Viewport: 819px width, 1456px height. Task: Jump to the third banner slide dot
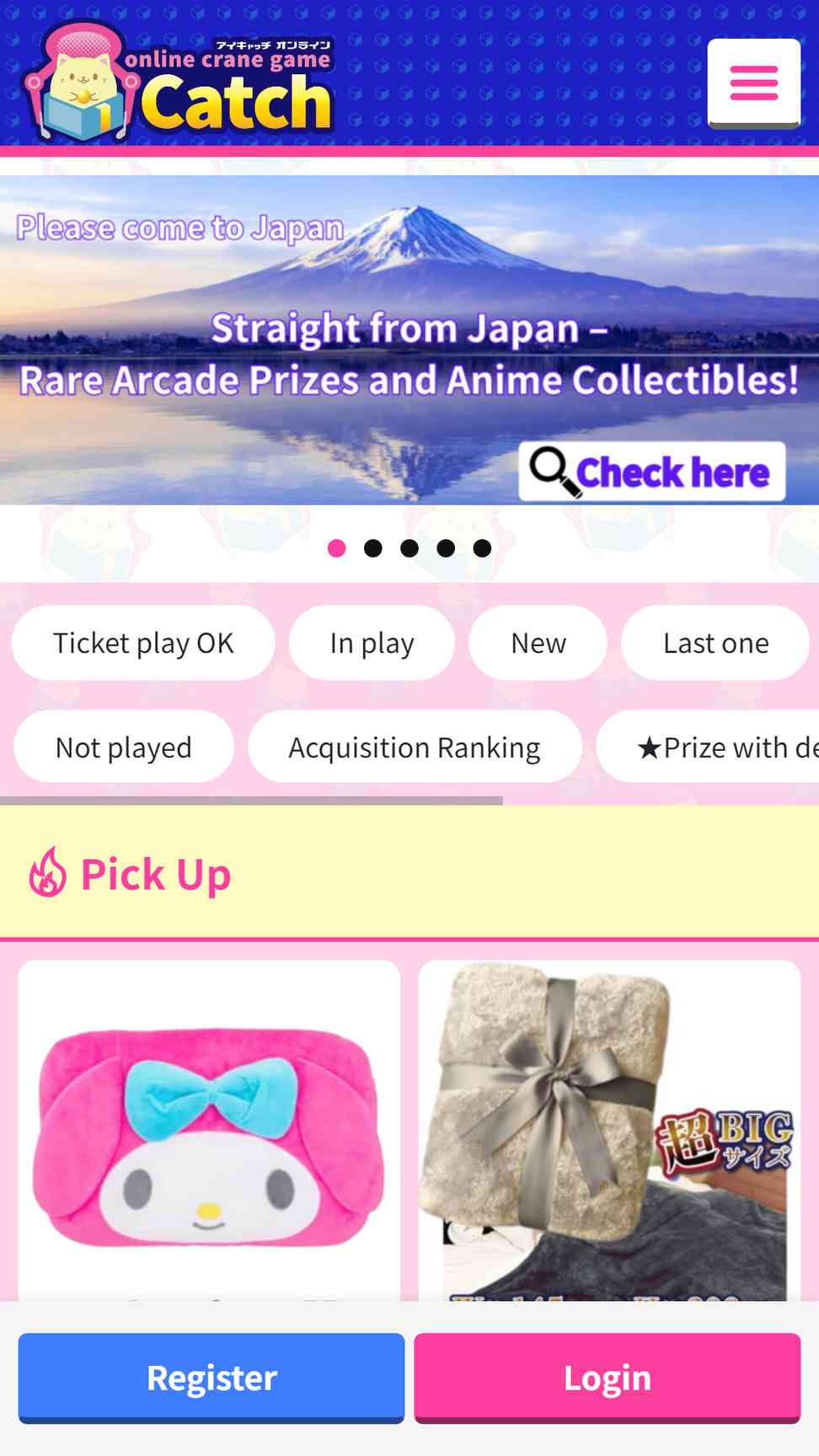[x=409, y=549]
